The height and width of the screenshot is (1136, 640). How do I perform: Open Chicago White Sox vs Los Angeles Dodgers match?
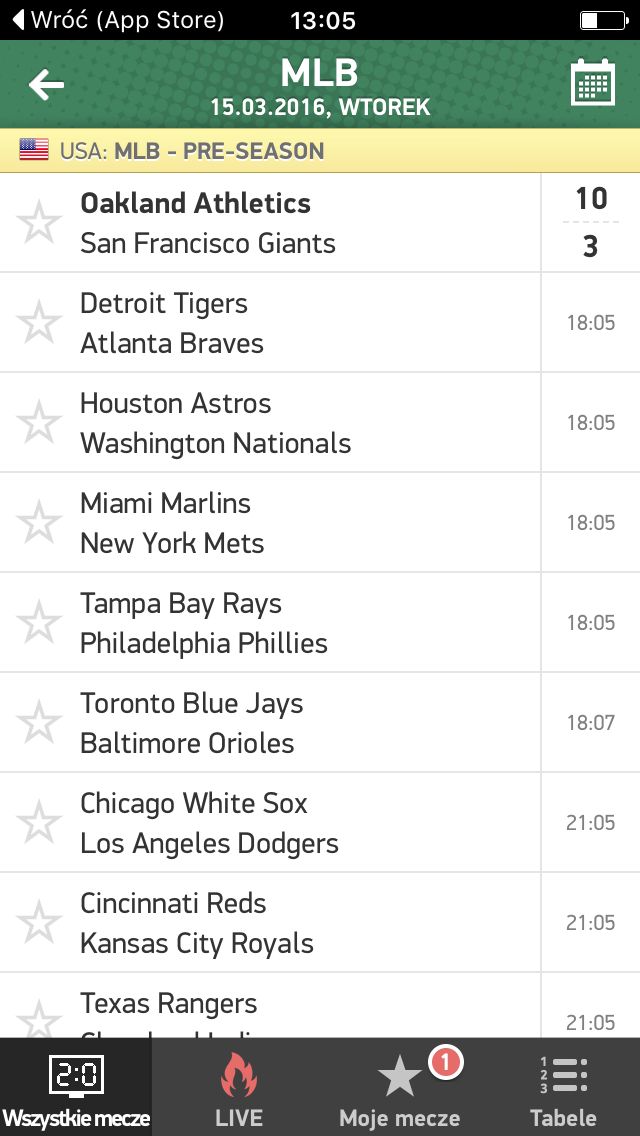[320, 822]
